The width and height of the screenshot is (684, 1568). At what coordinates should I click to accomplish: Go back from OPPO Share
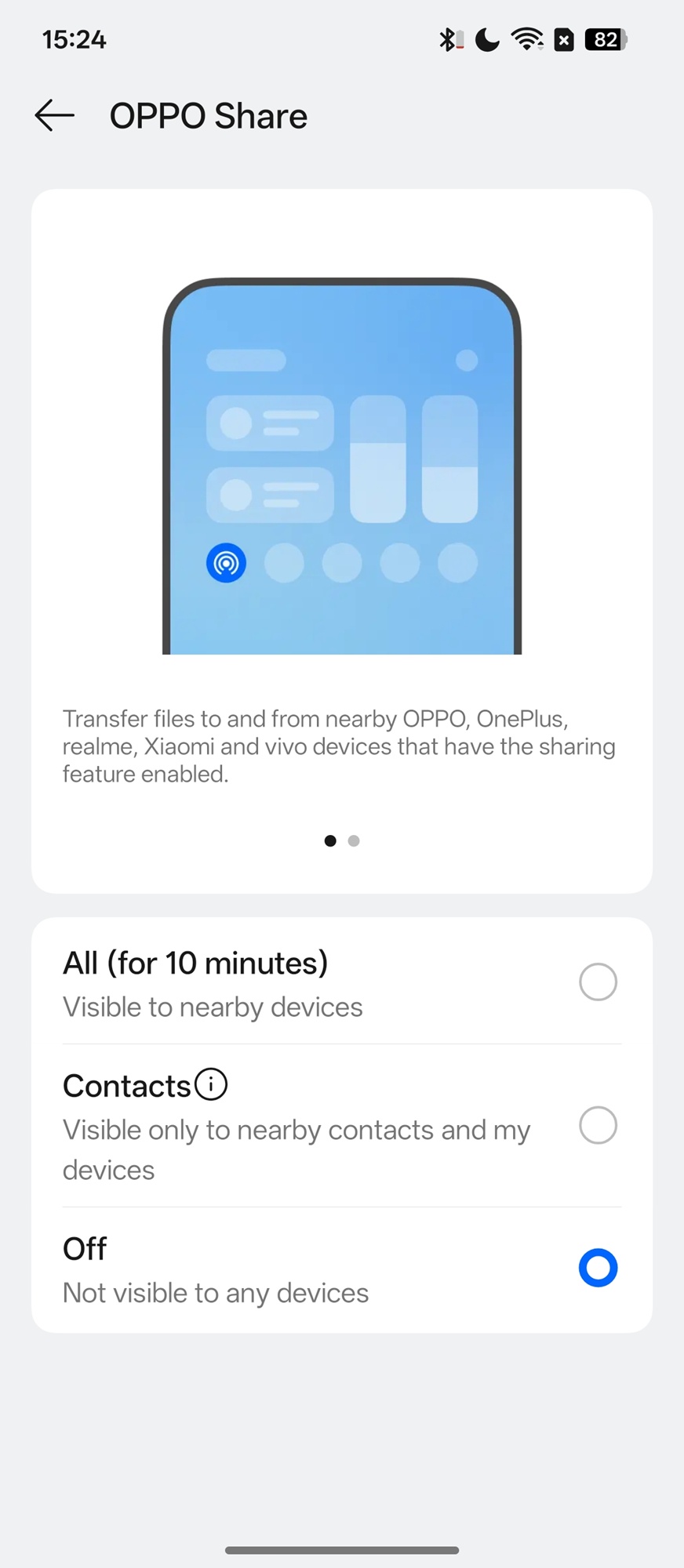pyautogui.click(x=55, y=116)
